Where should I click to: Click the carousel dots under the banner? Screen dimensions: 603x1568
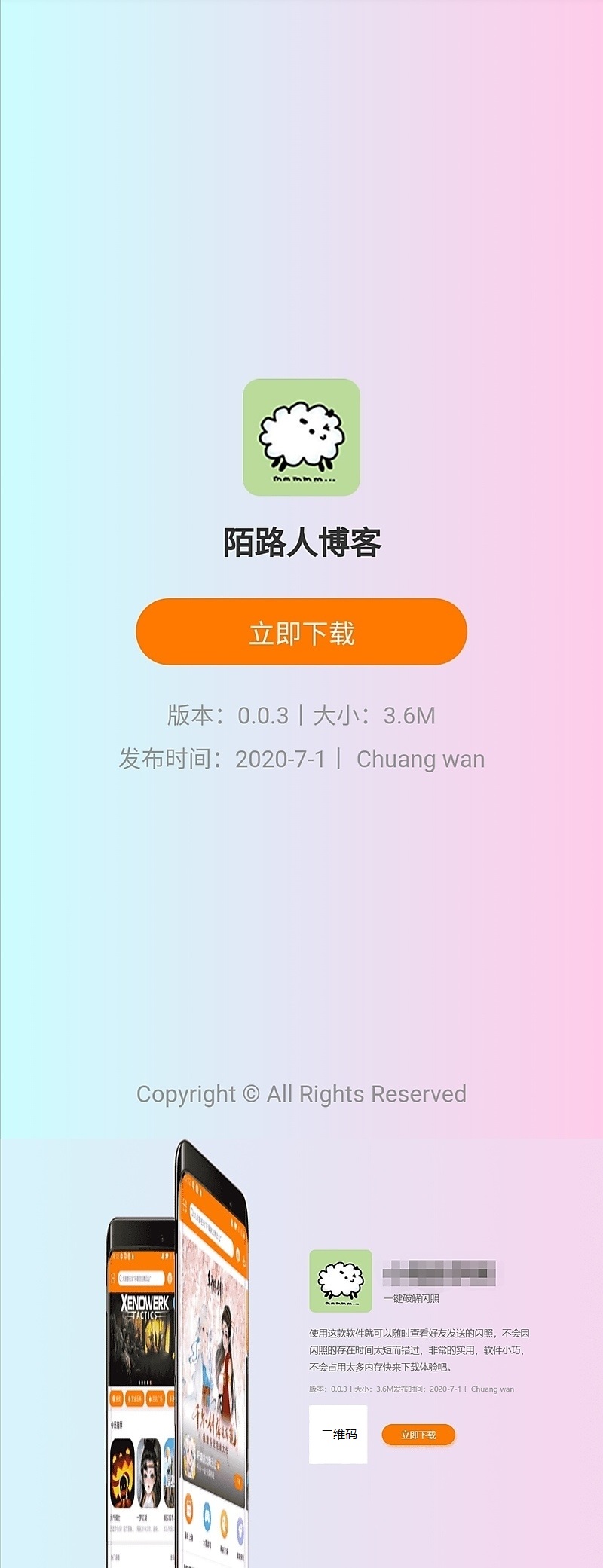(145, 1382)
